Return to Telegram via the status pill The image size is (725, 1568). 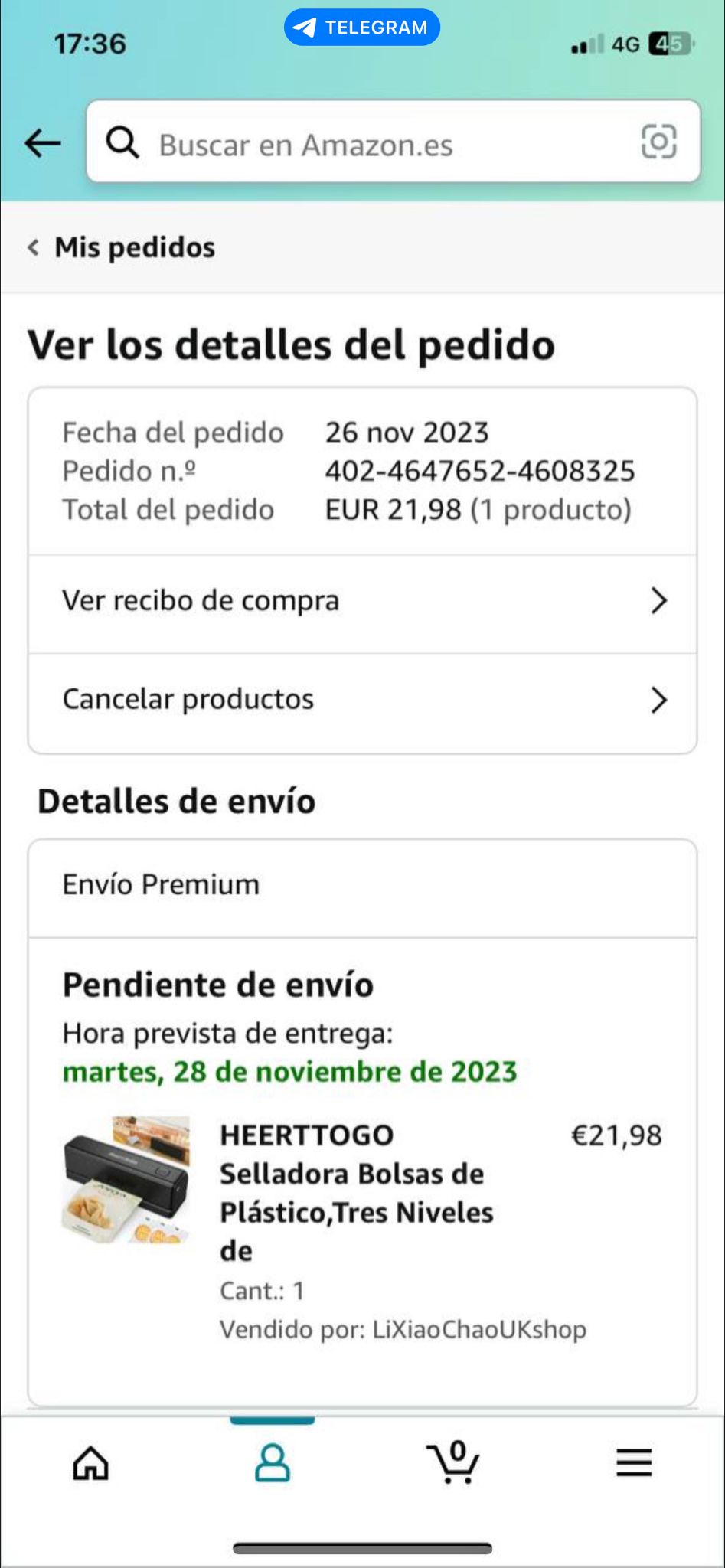[x=362, y=28]
